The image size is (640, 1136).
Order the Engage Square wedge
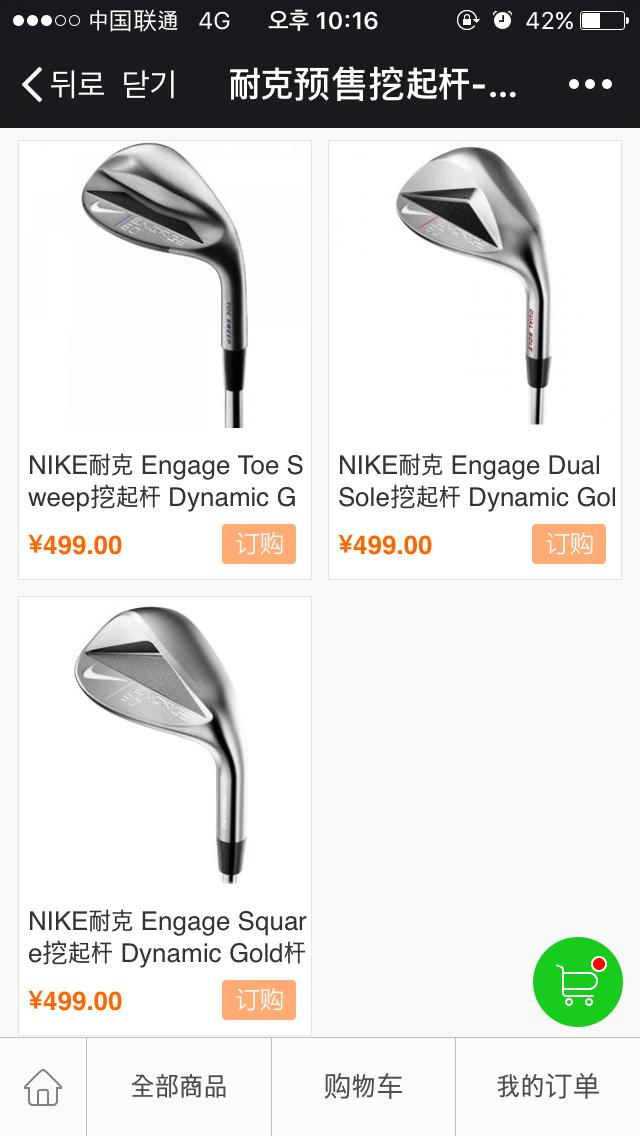(259, 1000)
